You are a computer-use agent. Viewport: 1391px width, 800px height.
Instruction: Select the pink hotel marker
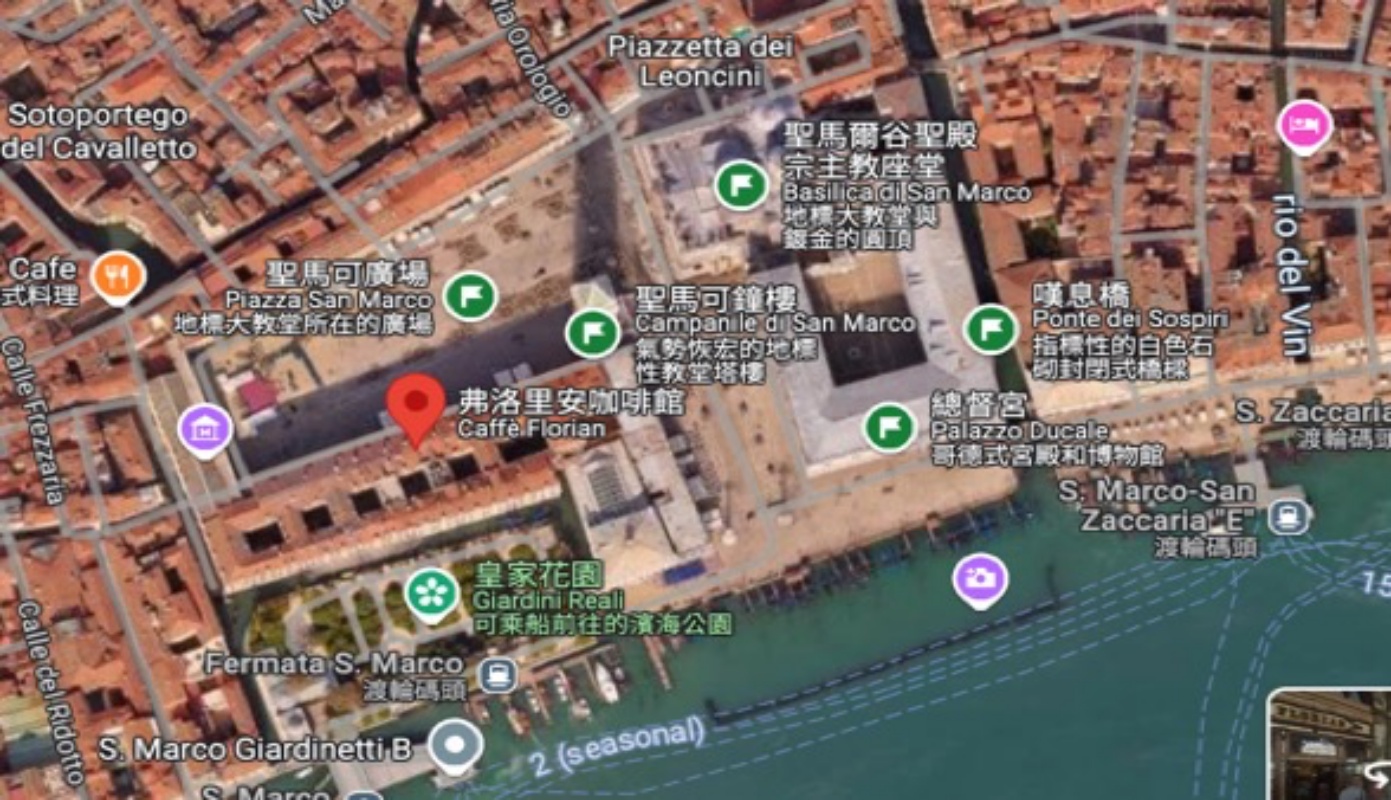1304,126
